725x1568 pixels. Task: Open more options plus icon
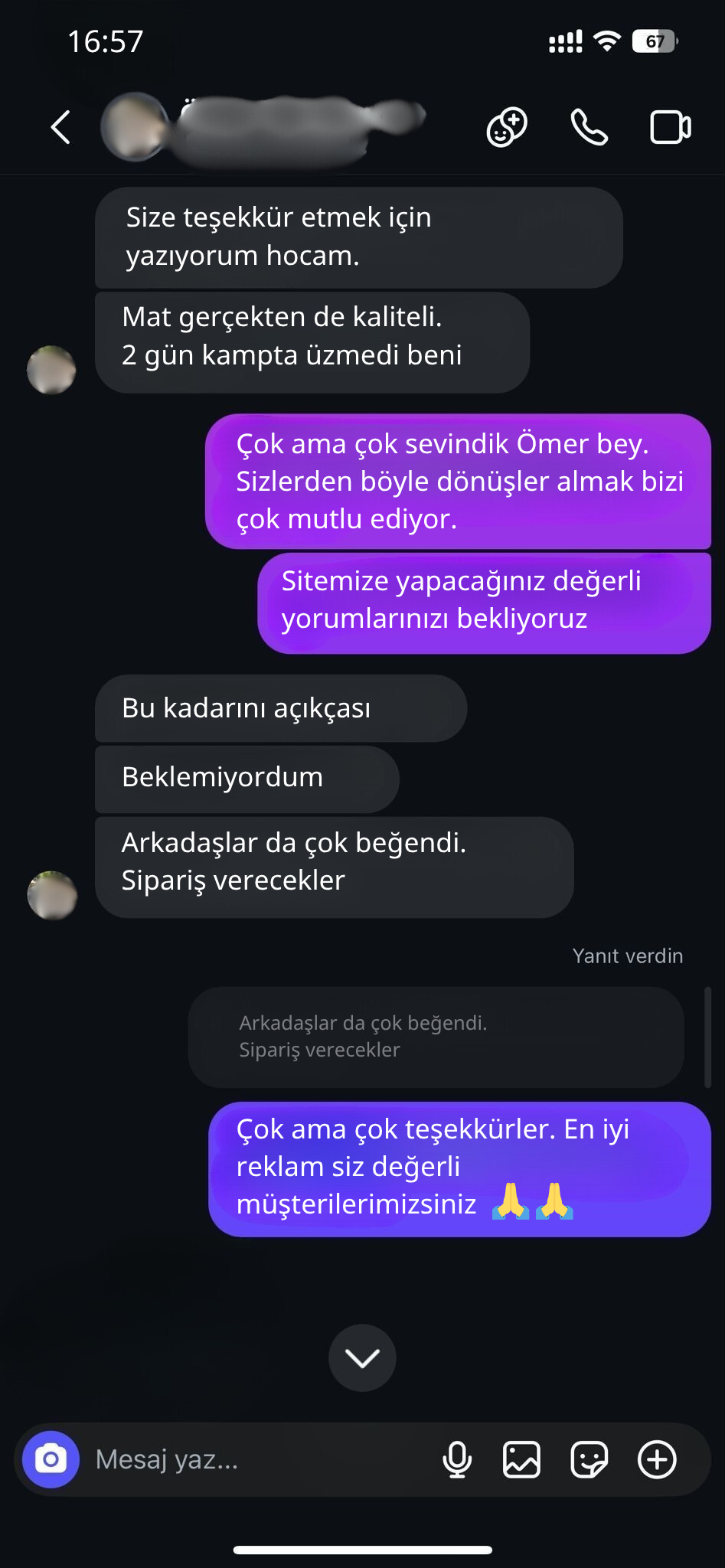pos(657,1459)
